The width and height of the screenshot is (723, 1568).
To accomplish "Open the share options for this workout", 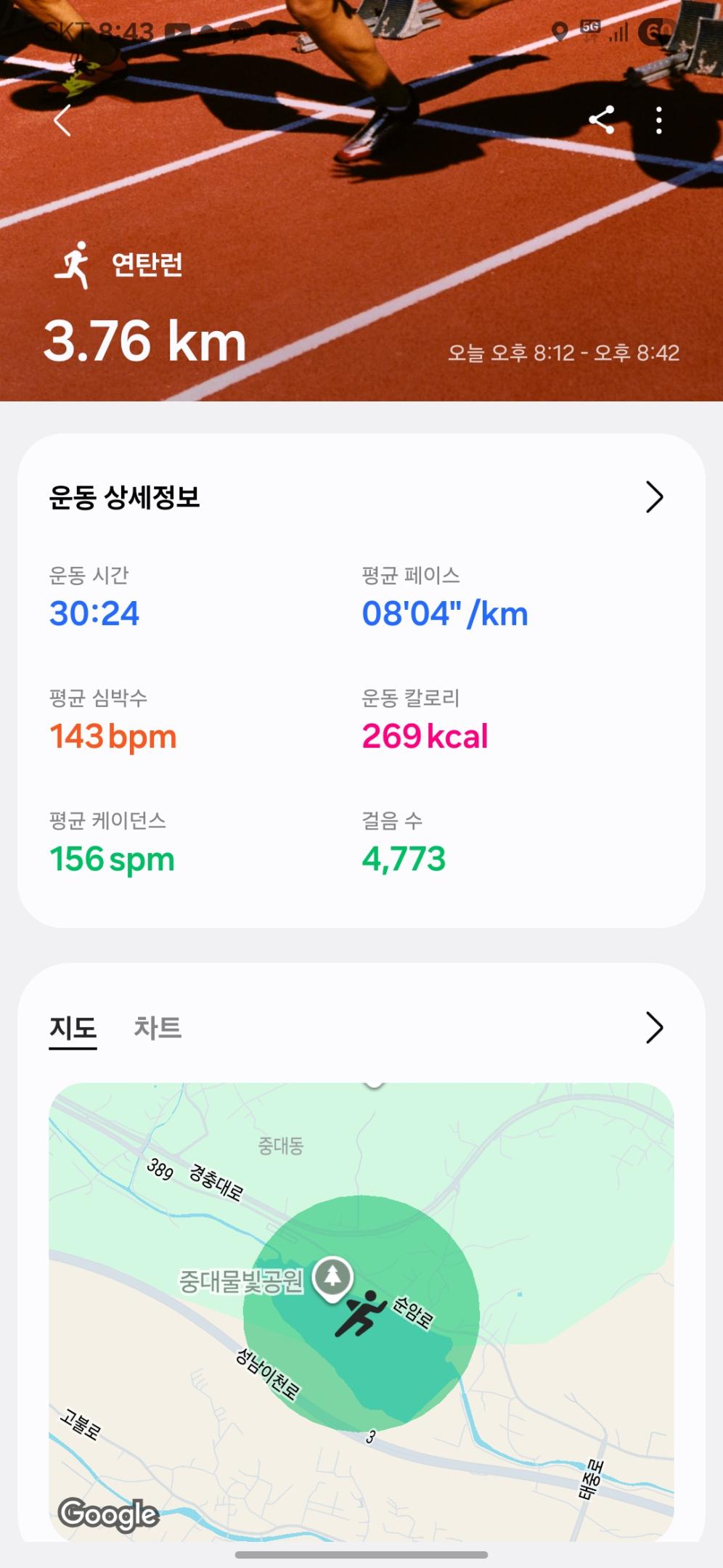I will [603, 121].
